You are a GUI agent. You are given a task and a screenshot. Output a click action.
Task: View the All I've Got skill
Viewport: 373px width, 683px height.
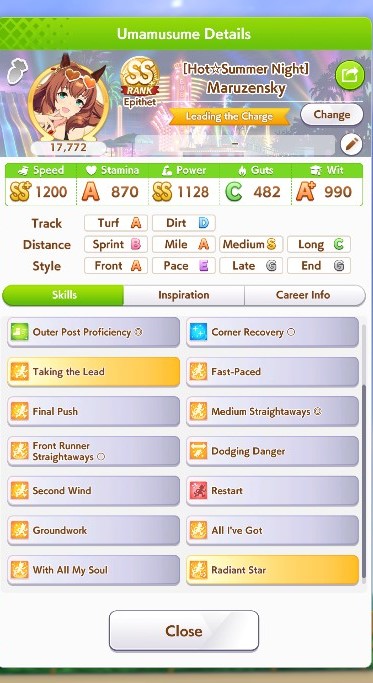click(272, 531)
